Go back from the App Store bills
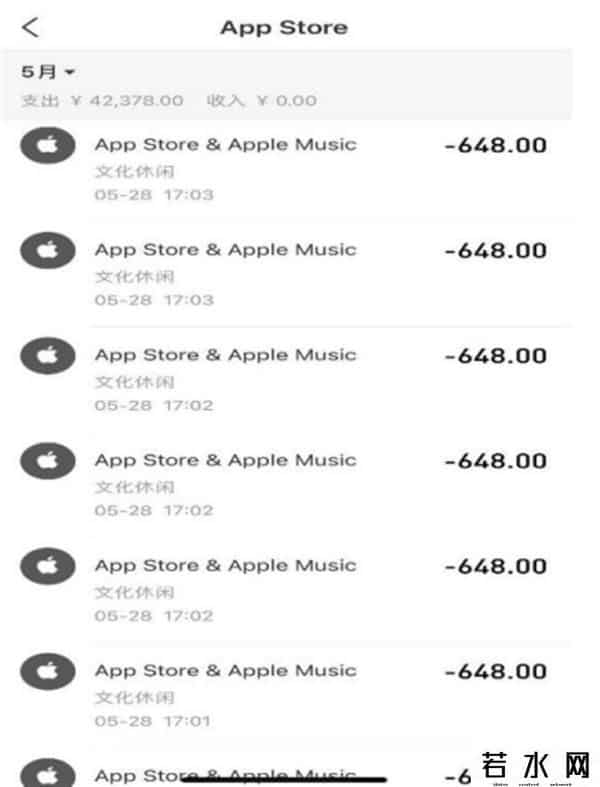Viewport: 600px width, 787px height. 31,27
